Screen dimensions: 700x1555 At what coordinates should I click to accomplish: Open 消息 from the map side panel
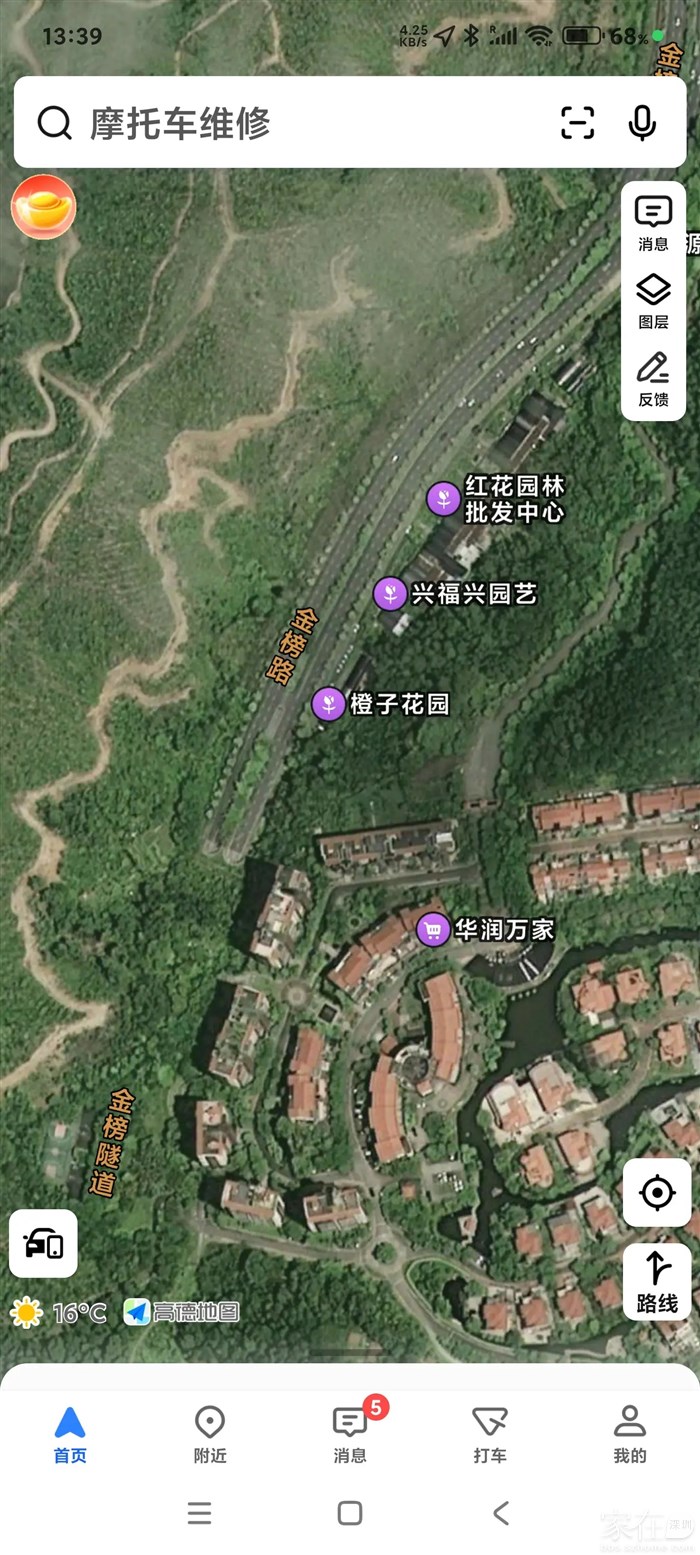pyautogui.click(x=653, y=223)
